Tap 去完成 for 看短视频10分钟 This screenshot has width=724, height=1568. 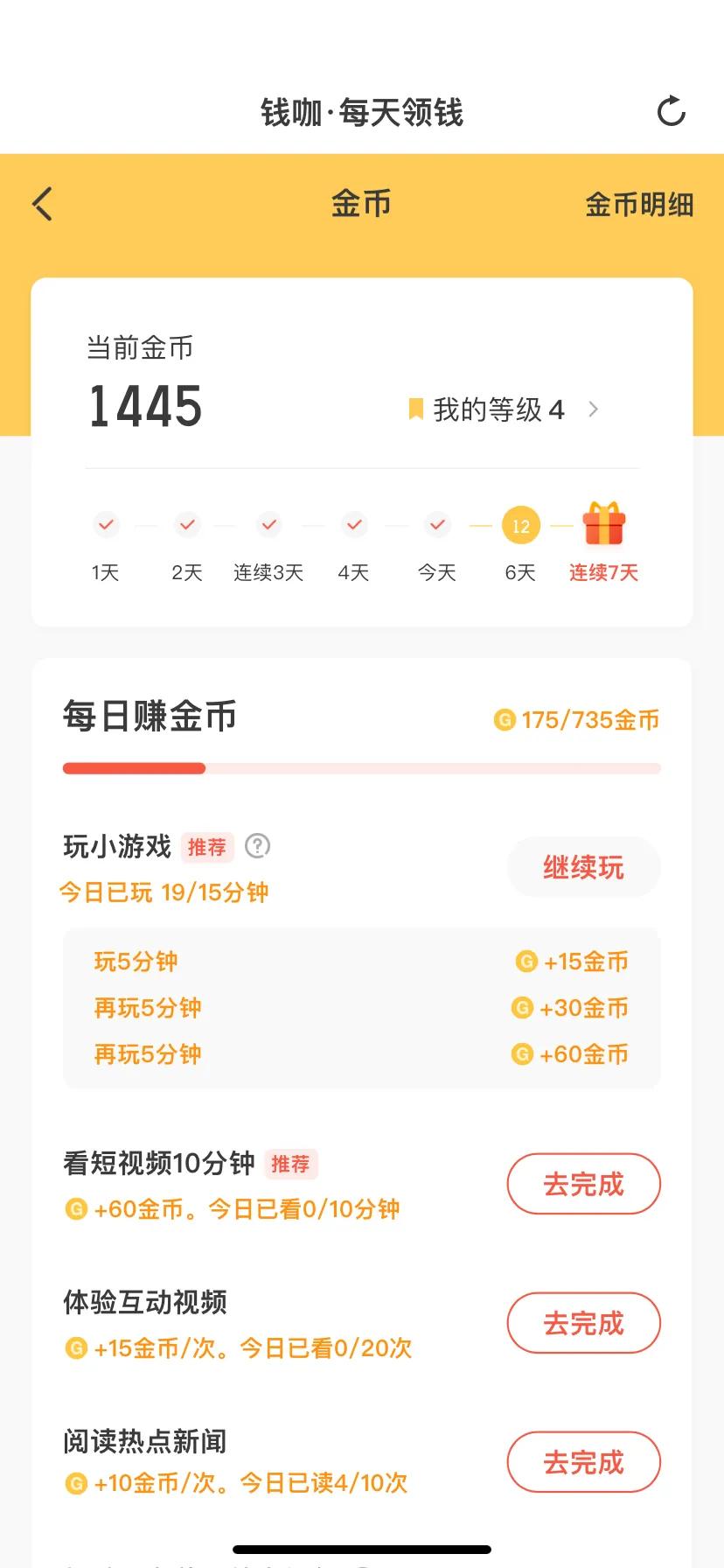(583, 1183)
